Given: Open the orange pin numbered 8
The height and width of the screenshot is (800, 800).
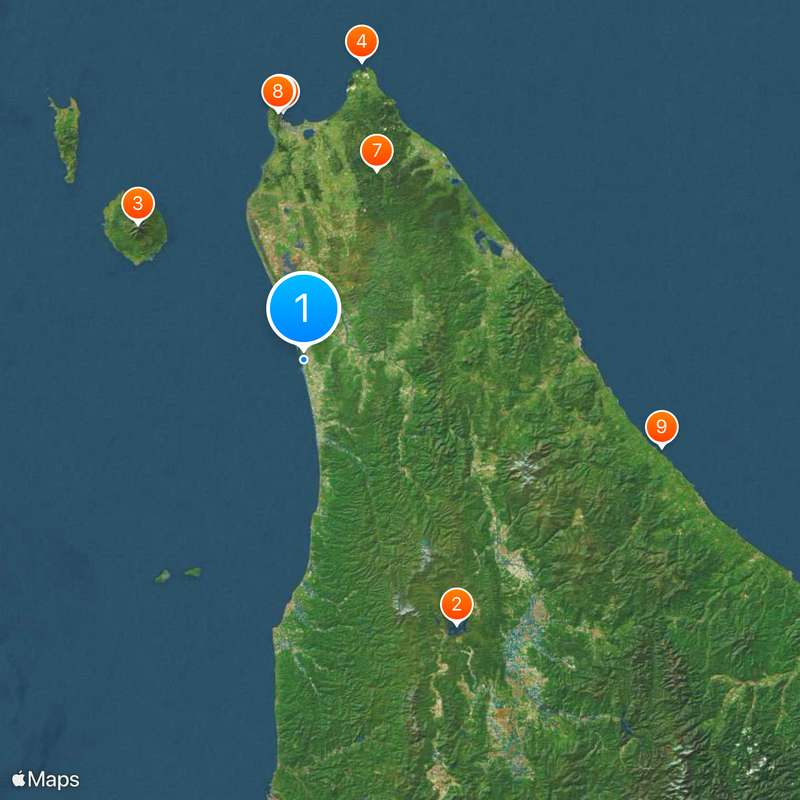Looking at the screenshot, I should point(277,92).
